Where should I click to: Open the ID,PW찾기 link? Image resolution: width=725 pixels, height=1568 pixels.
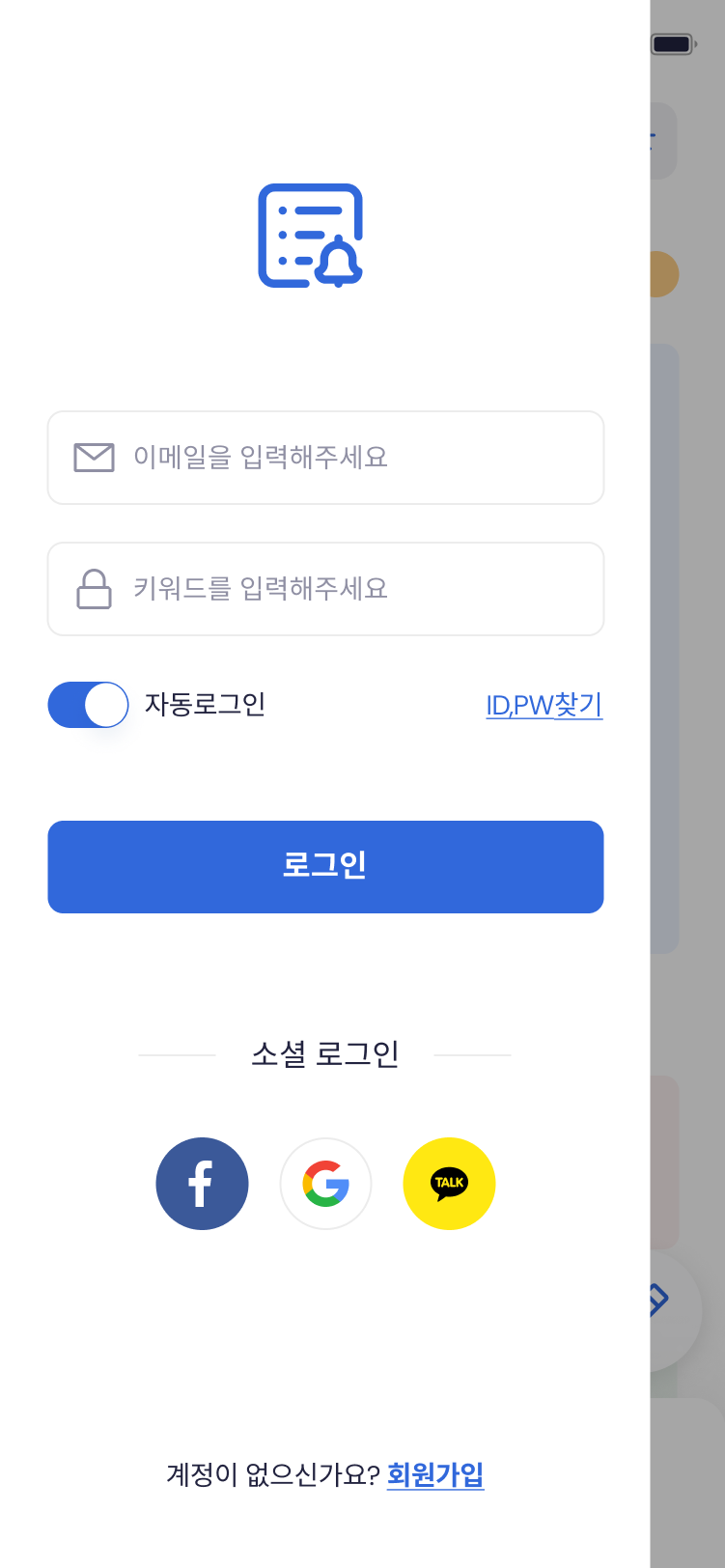point(544,705)
